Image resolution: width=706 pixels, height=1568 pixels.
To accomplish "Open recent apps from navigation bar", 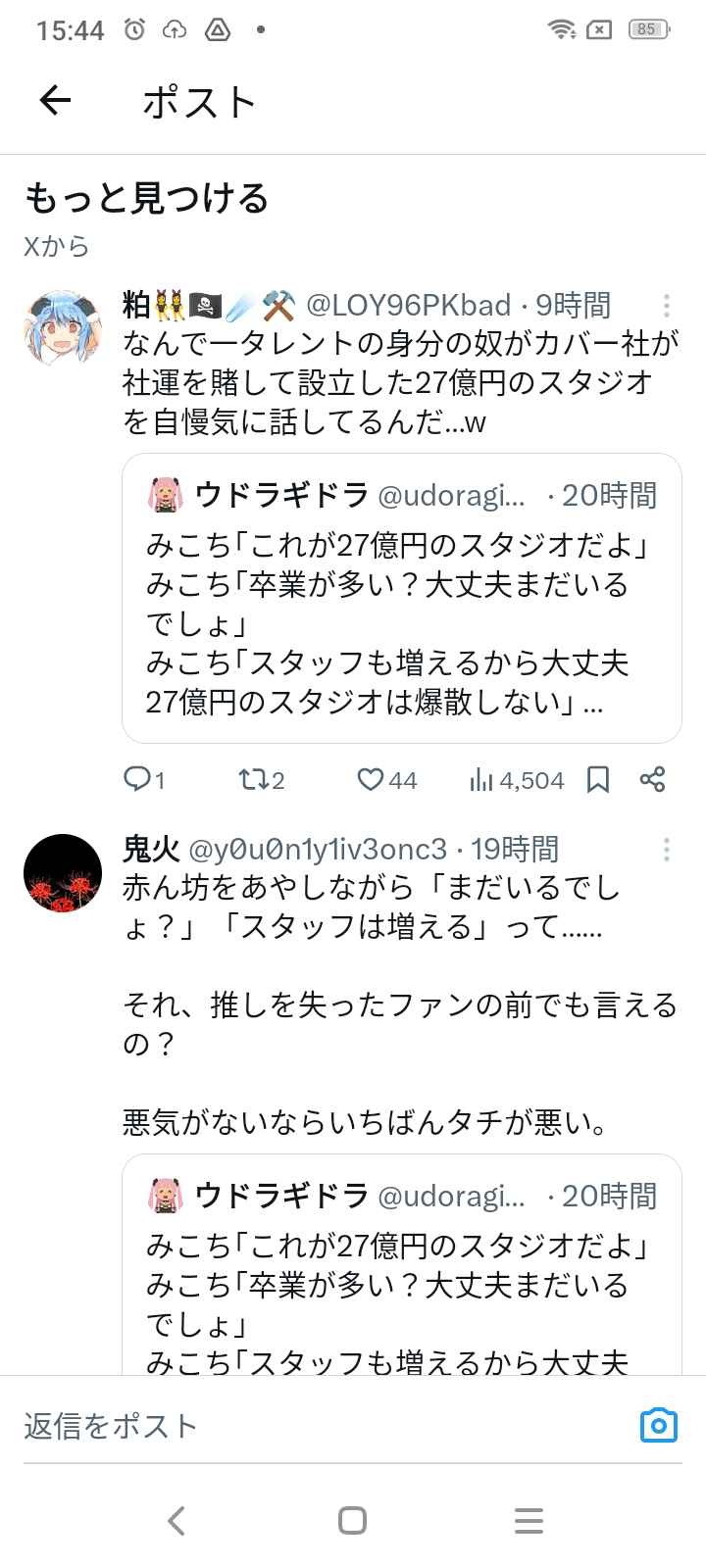I will [529, 1521].
